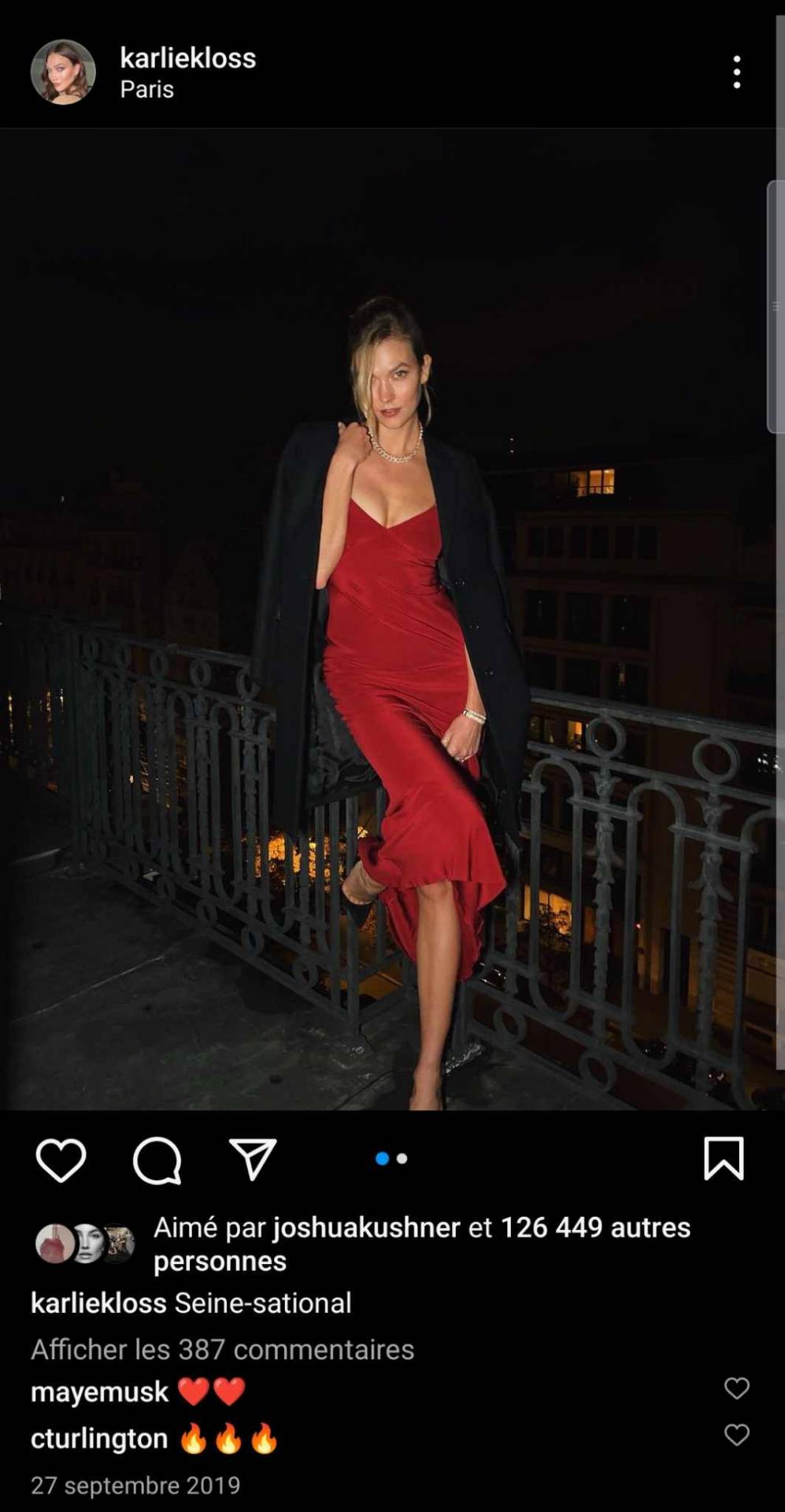Tap the karliekloss username in the header

tap(187, 57)
